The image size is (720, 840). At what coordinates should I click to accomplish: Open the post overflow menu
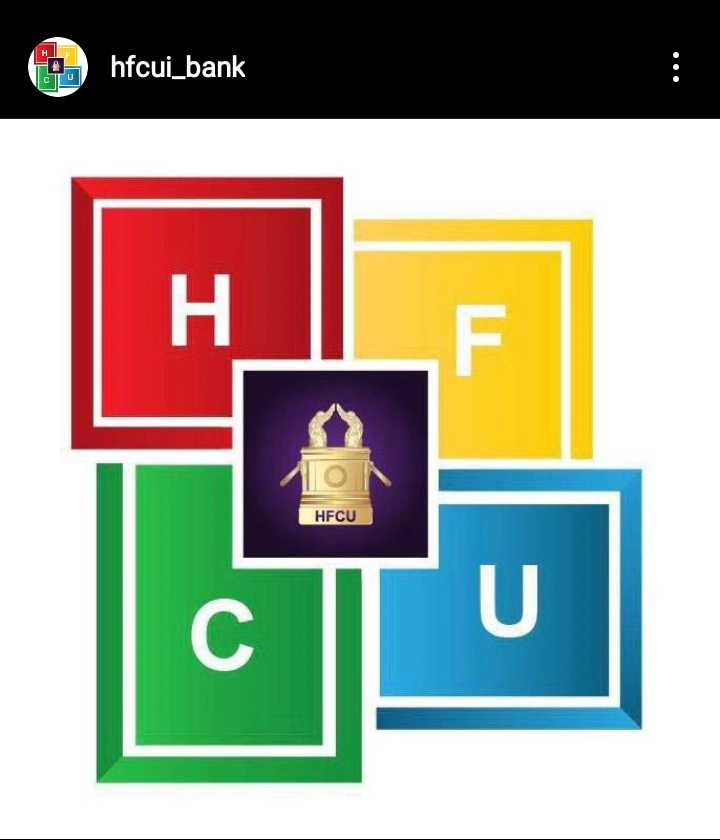point(677,67)
